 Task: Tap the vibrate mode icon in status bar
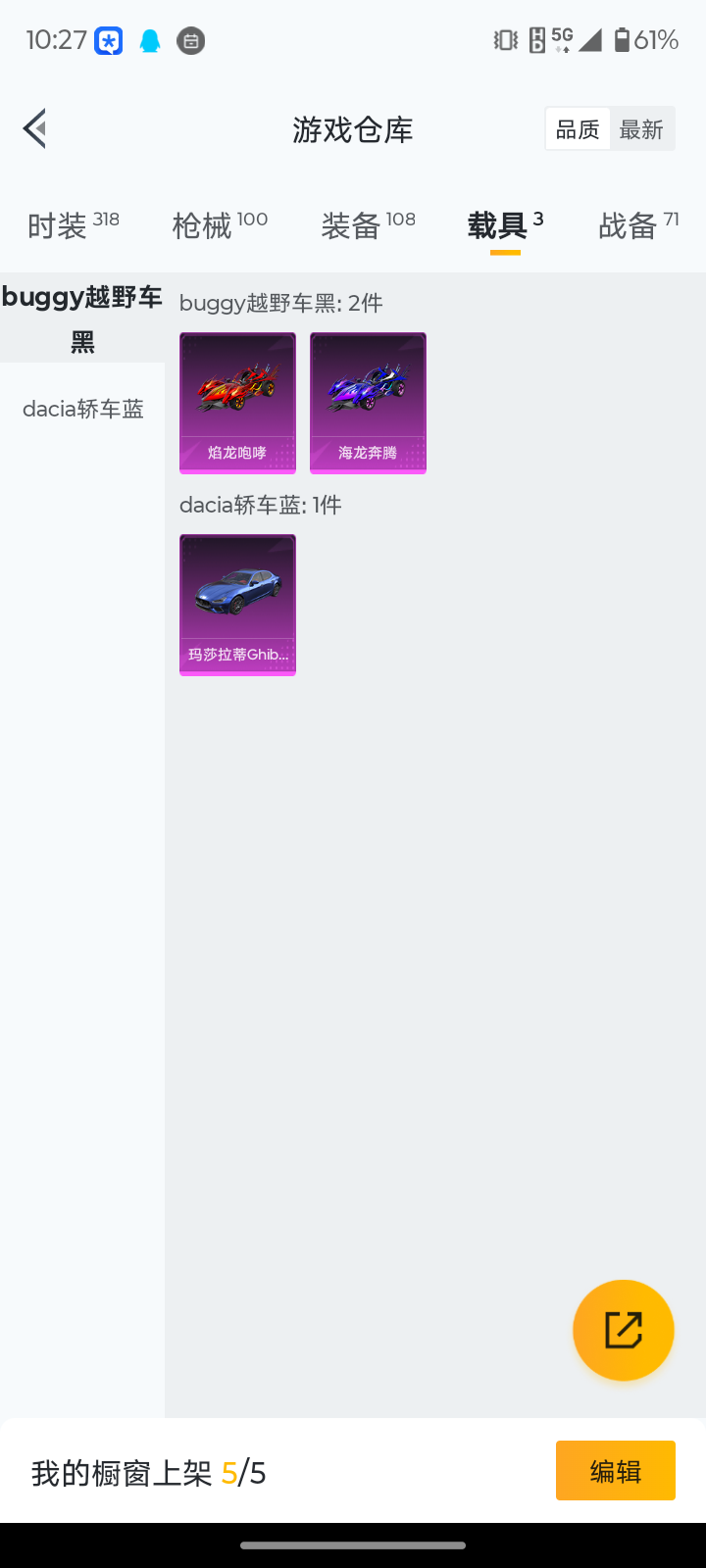504,40
